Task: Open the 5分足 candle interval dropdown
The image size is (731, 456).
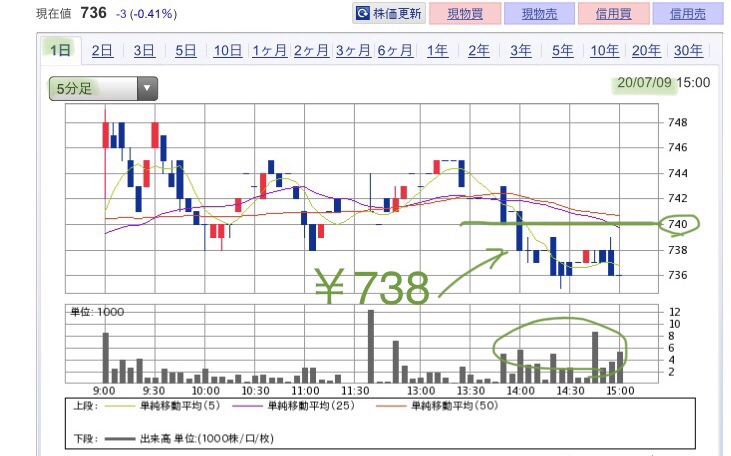Action: 103,89
